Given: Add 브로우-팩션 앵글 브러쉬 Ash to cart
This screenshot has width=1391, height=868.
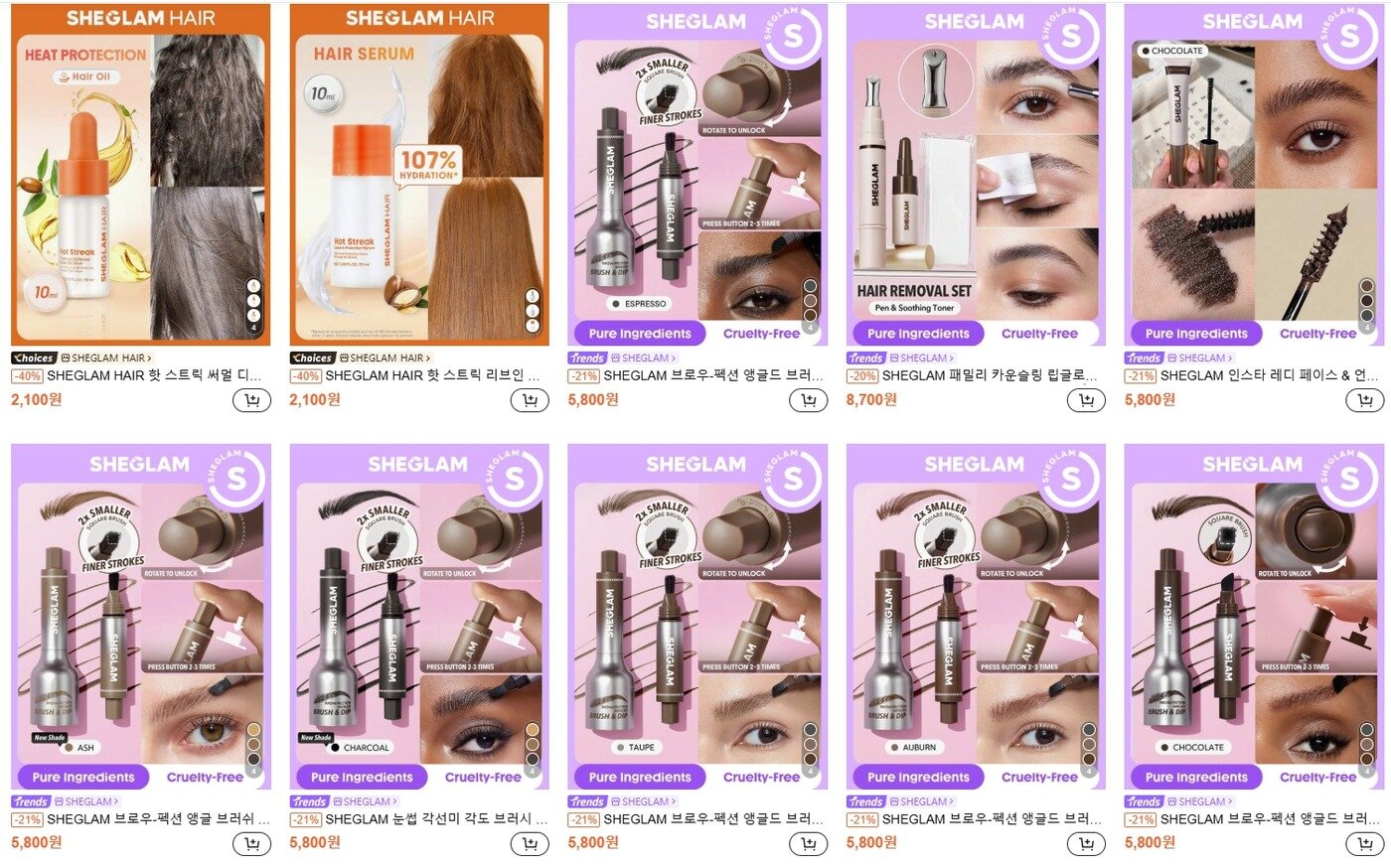Looking at the screenshot, I should tap(250, 844).
